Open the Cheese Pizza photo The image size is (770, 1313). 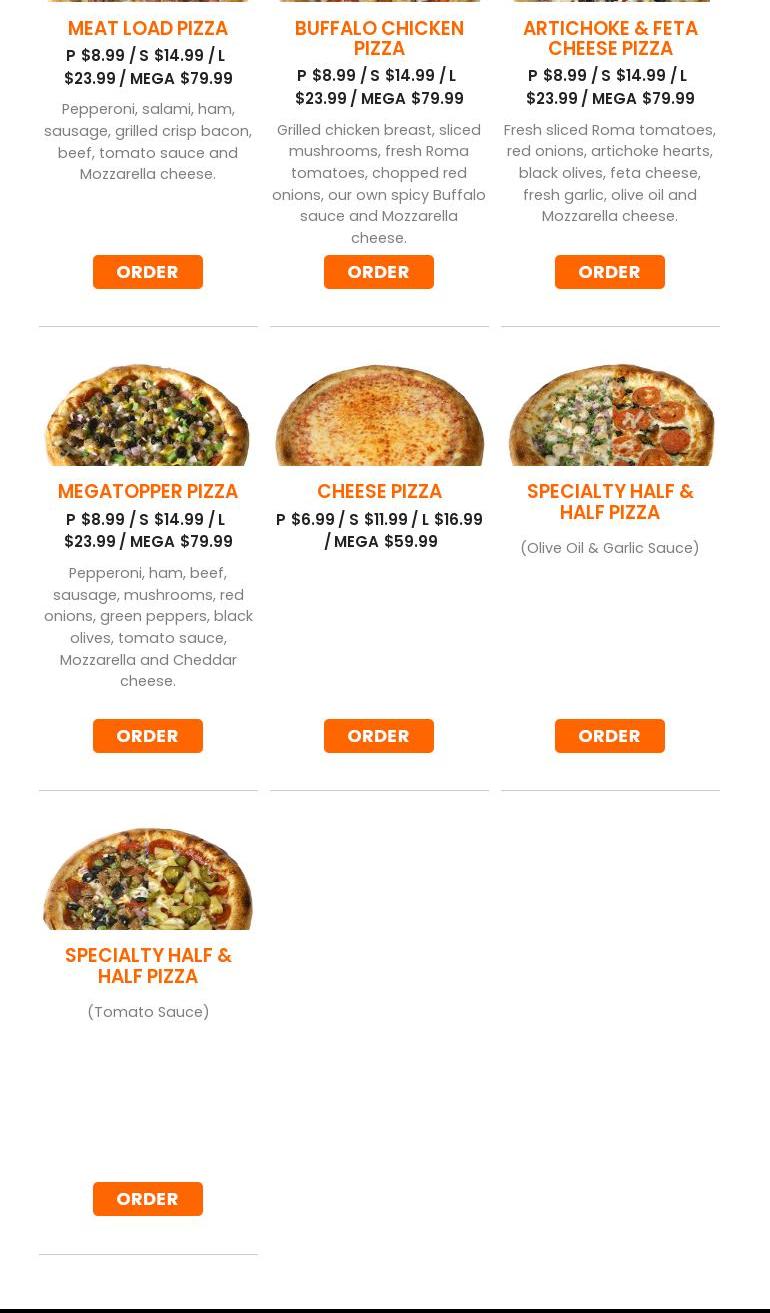click(379, 415)
